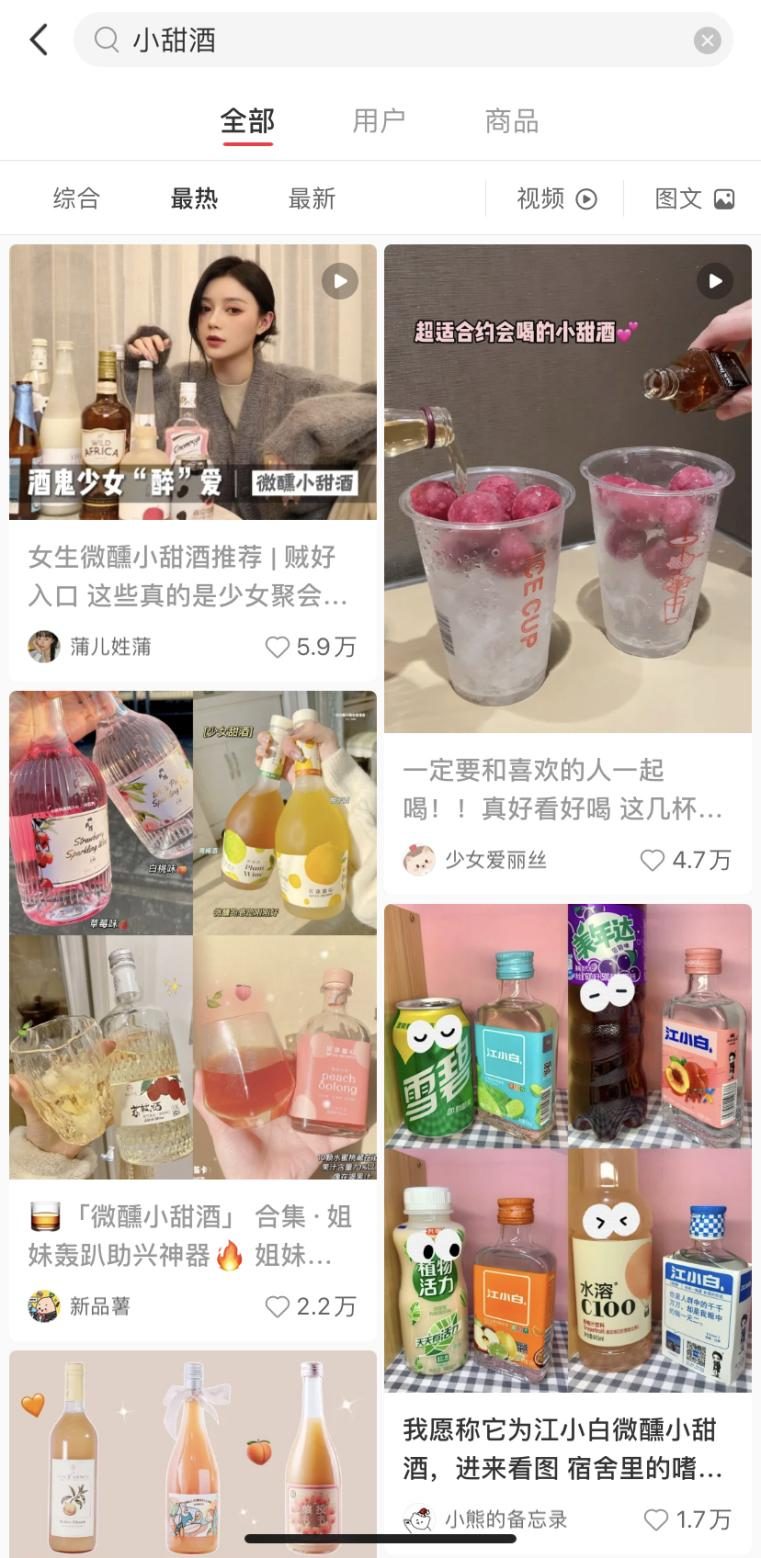Like the post by 蒲儿姓蒲
Screen dimensions: 761x1558
(x=278, y=647)
